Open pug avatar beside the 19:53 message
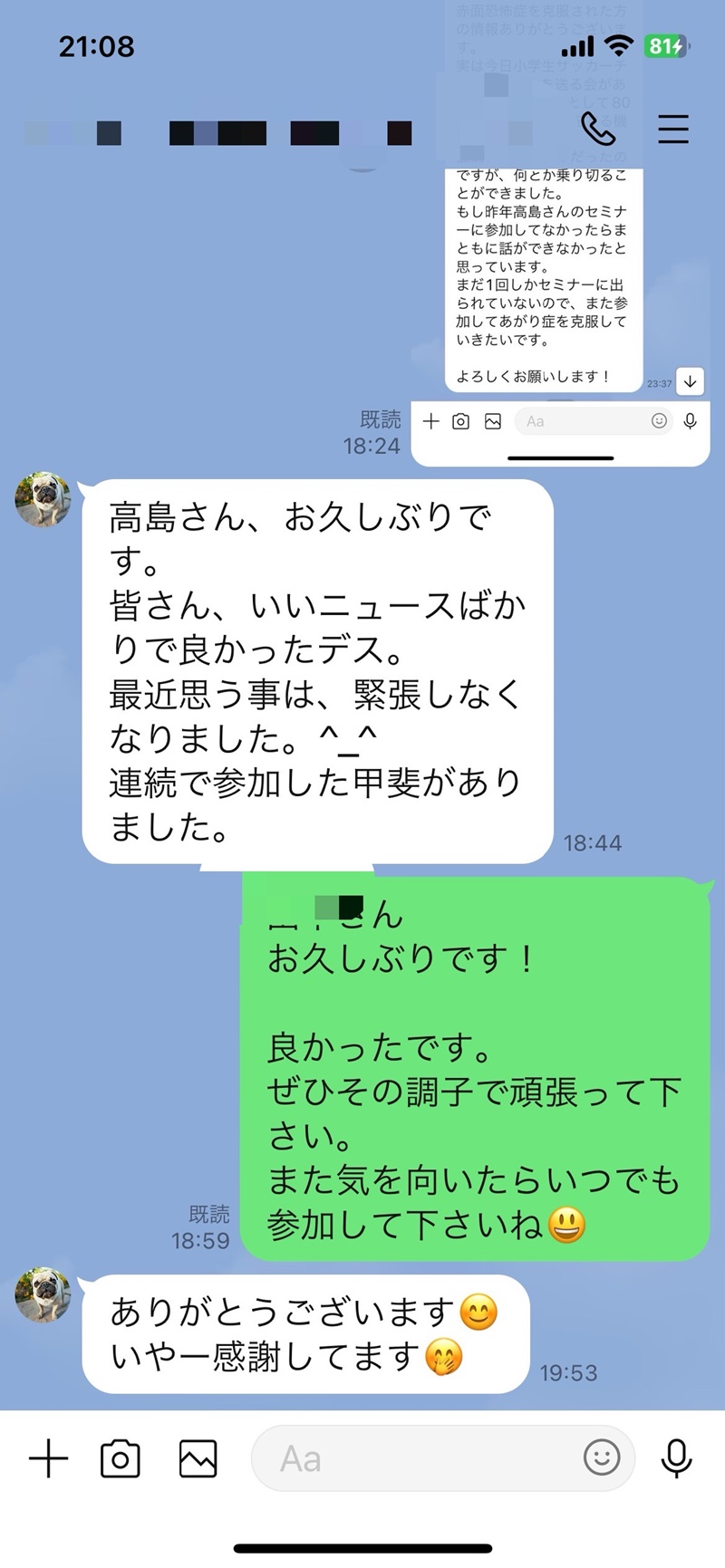This screenshot has width=725, height=1568. (43, 1294)
